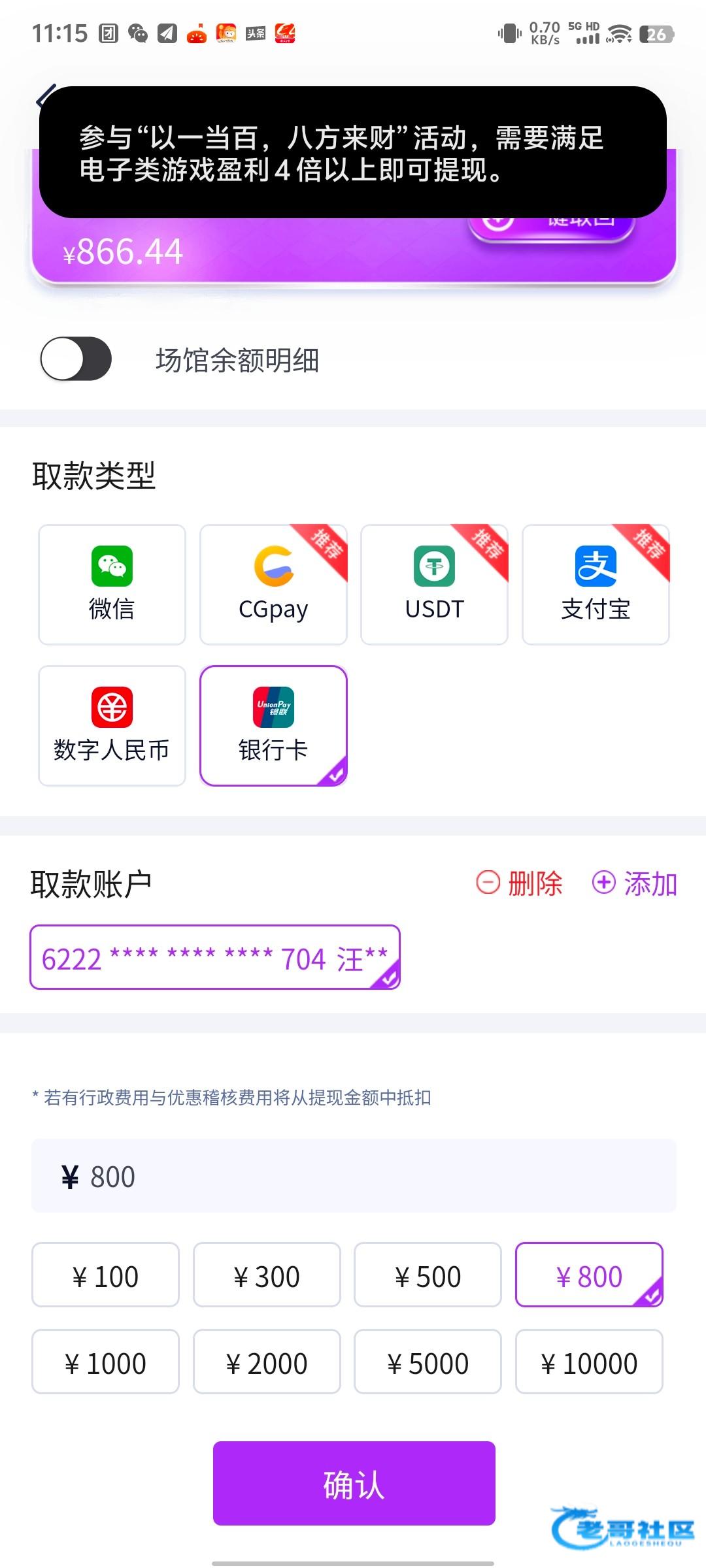Select the ¥800 amount option

589,1275
